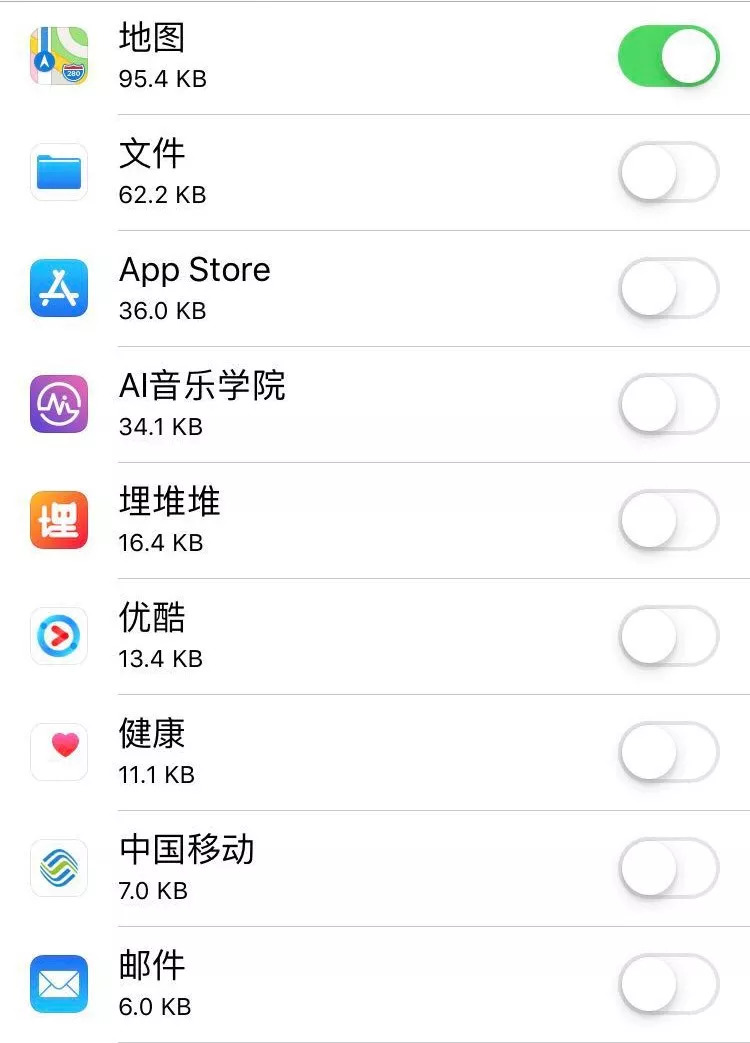Image resolution: width=750 pixels, height=1043 pixels.
Task: Disable the 地图 toggle switch
Action: [x=668, y=56]
